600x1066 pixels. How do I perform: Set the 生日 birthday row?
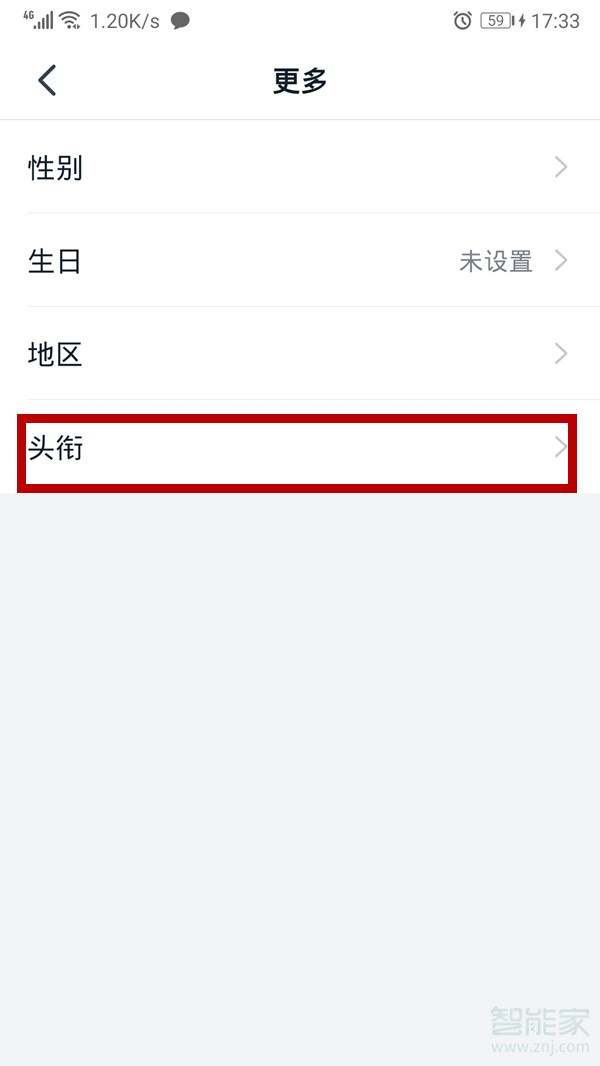[x=298, y=261]
